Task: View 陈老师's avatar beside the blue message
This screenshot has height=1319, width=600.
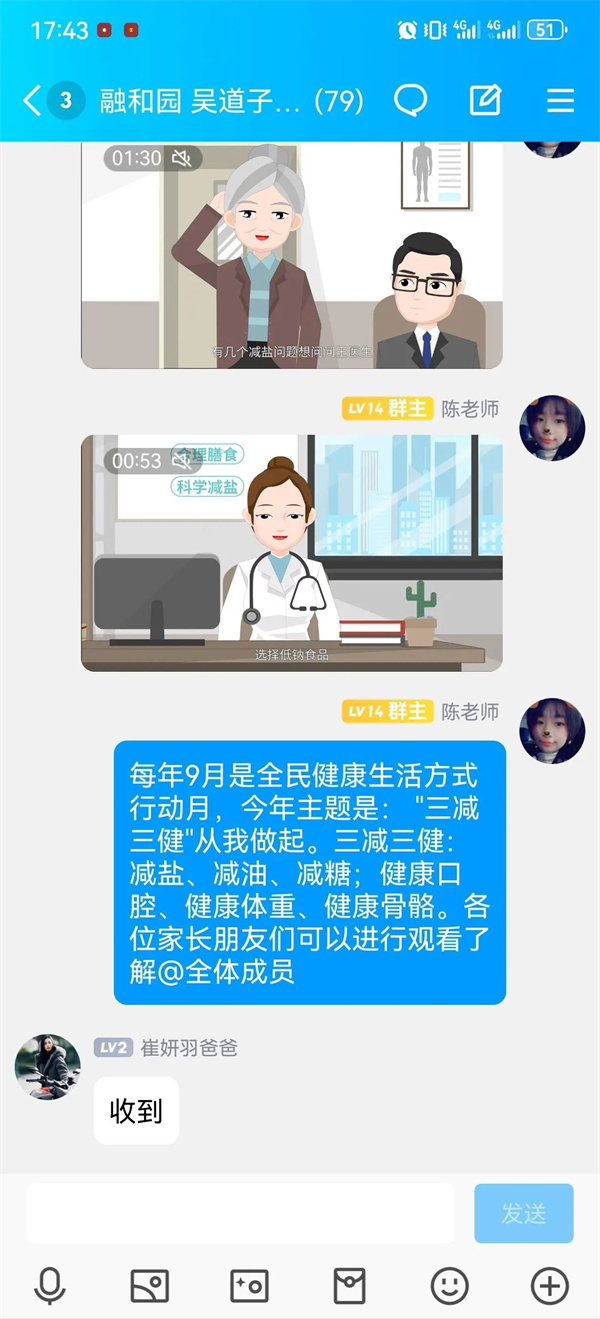Action: (x=552, y=731)
